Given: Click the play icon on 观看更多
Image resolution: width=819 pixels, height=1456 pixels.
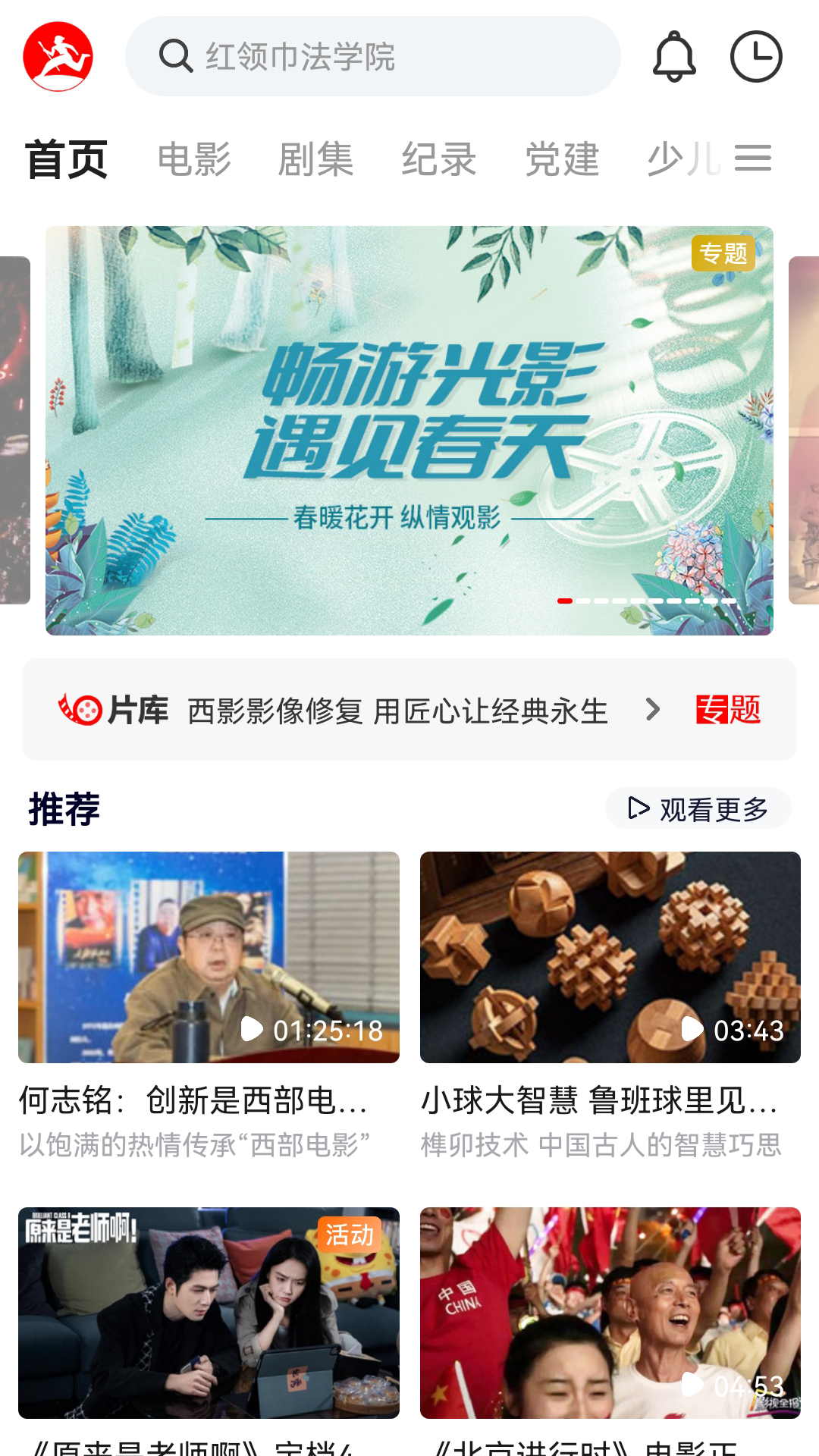Looking at the screenshot, I should point(638,808).
